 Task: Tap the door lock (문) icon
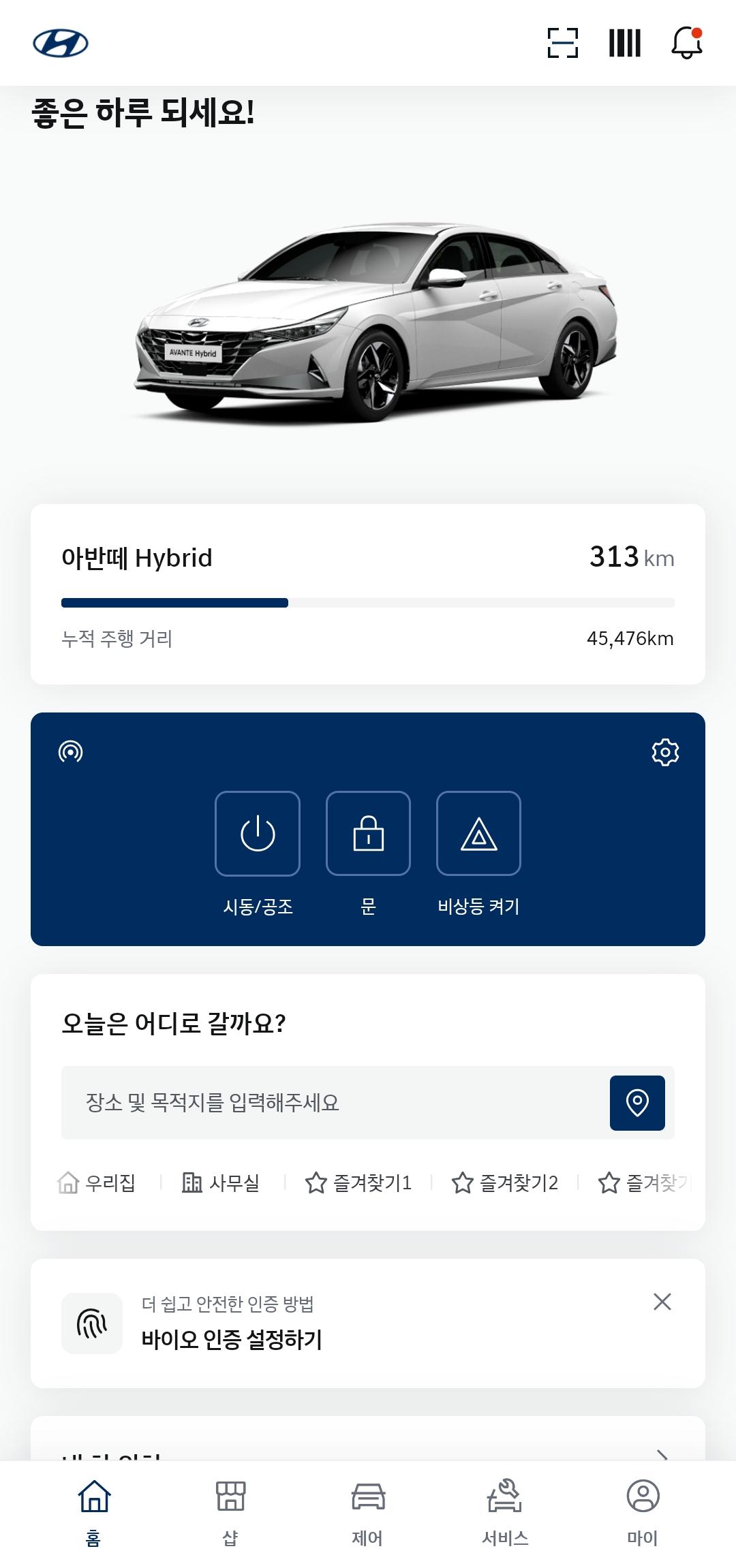pyautogui.click(x=368, y=833)
